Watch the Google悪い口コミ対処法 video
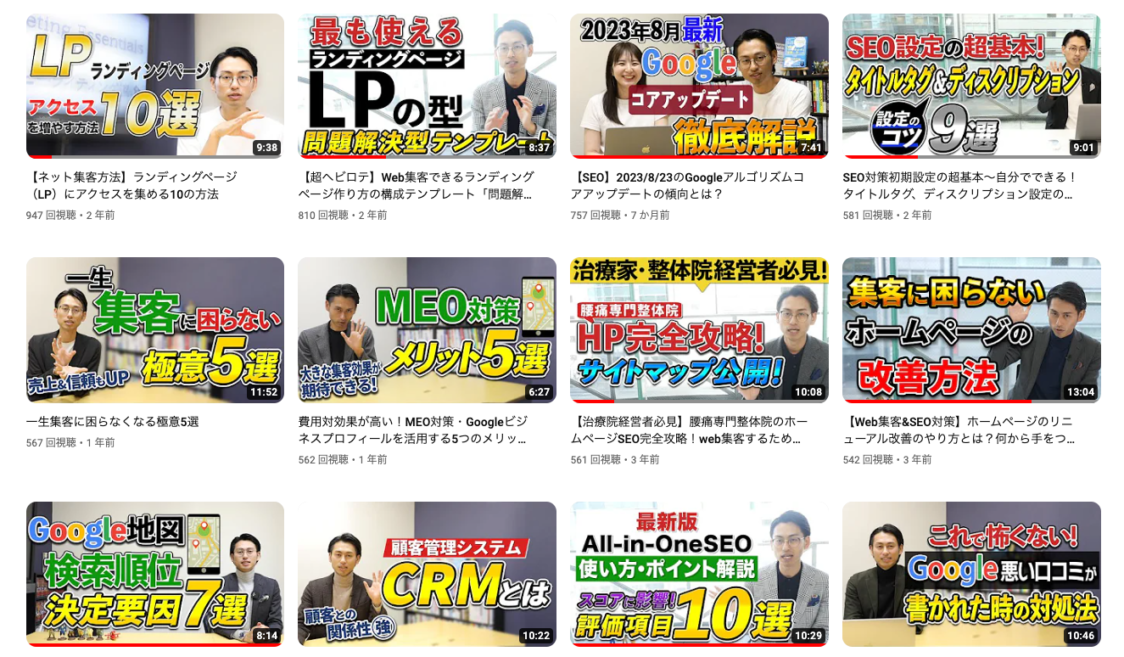Viewport: 1124px width, 657px height. pyautogui.click(x=971, y=574)
